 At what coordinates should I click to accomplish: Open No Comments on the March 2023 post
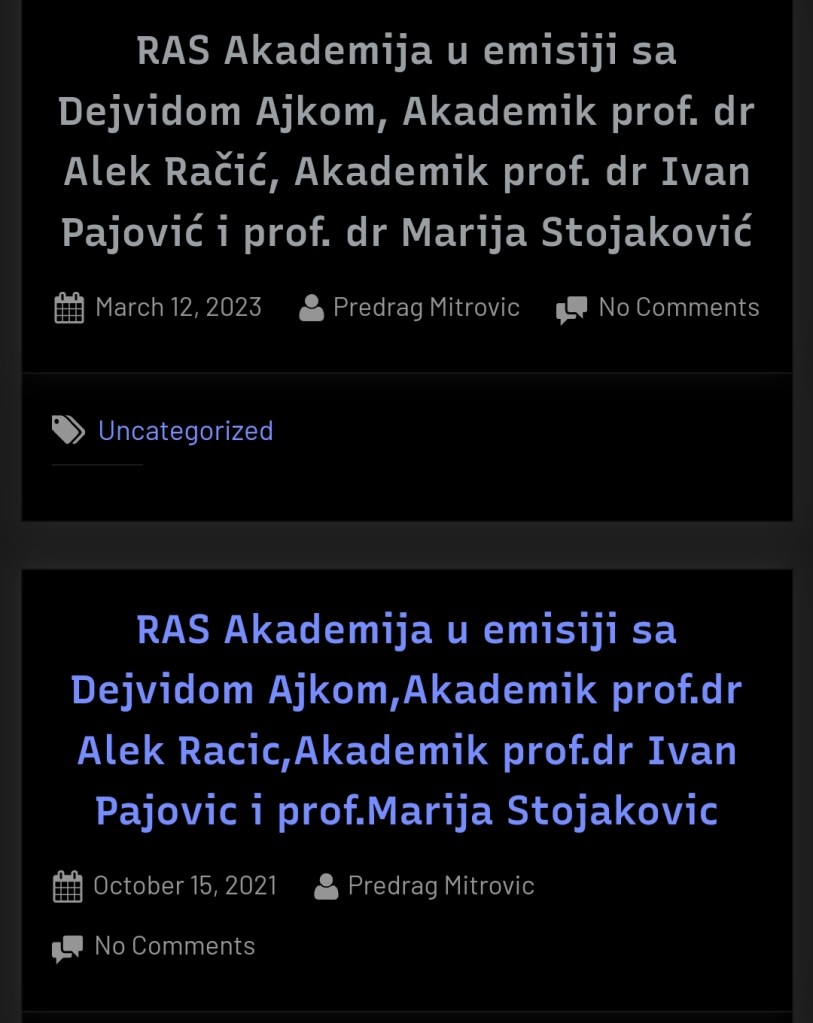pyautogui.click(x=678, y=307)
